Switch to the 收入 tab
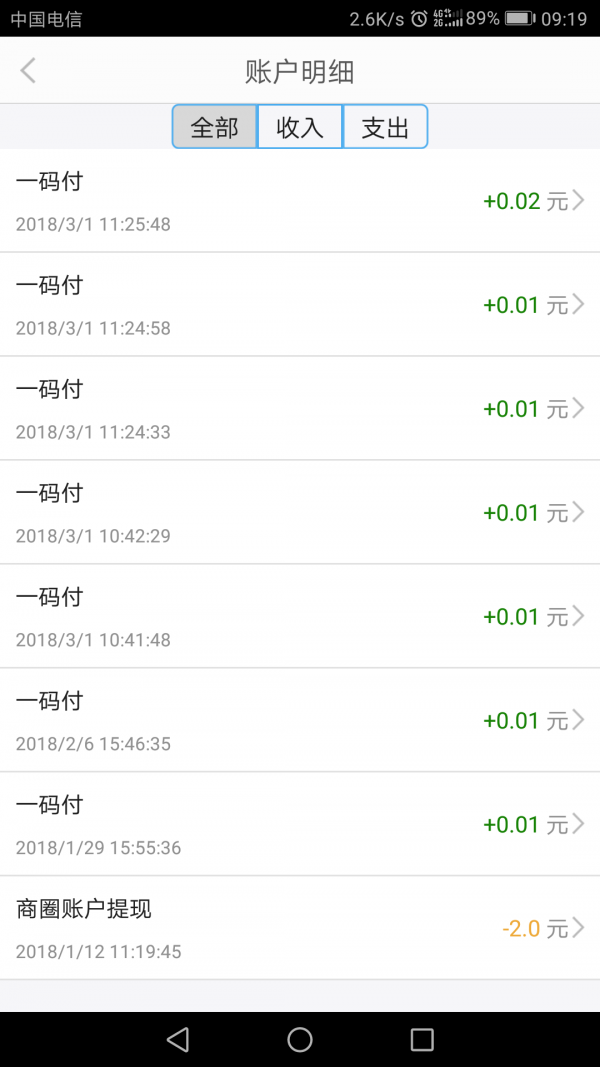 pos(300,127)
